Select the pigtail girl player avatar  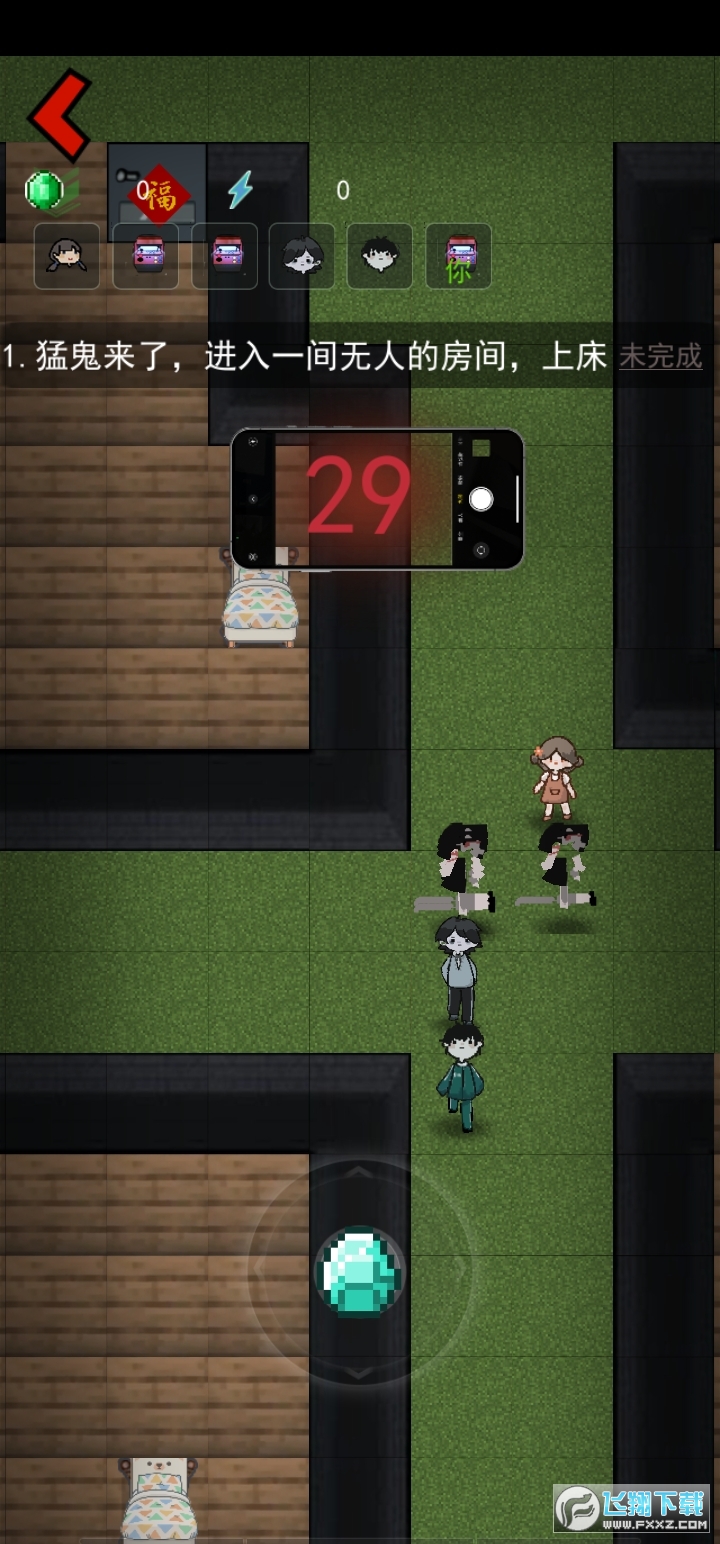tap(67, 256)
